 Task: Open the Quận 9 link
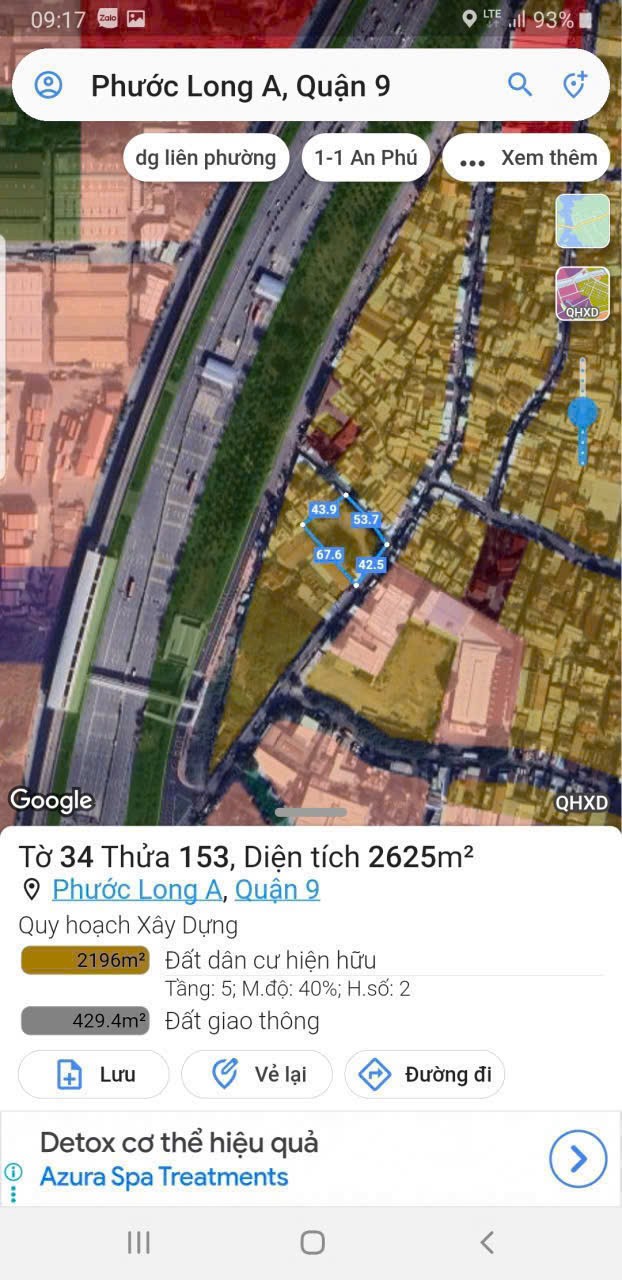click(x=277, y=889)
